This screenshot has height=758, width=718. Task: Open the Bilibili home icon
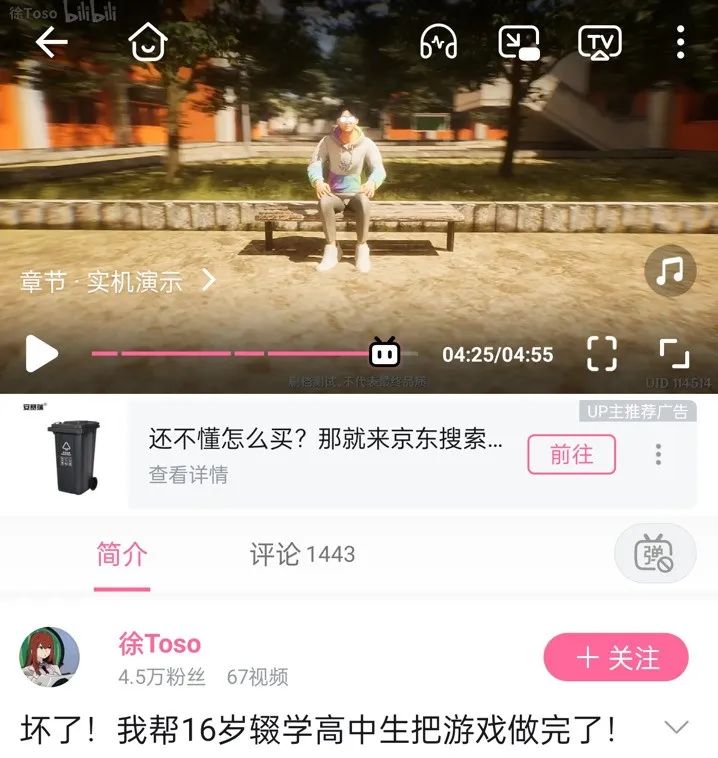148,43
